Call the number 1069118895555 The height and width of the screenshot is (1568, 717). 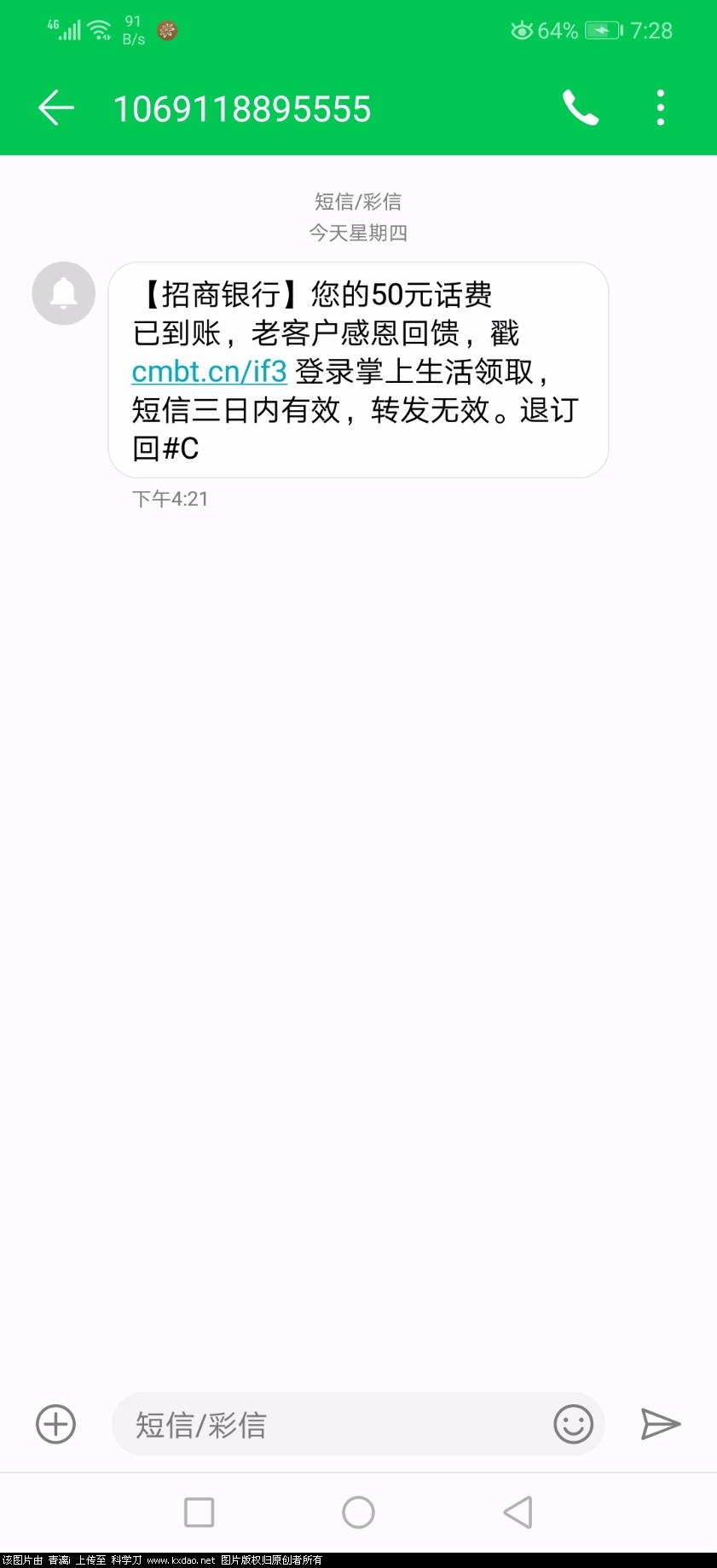581,108
